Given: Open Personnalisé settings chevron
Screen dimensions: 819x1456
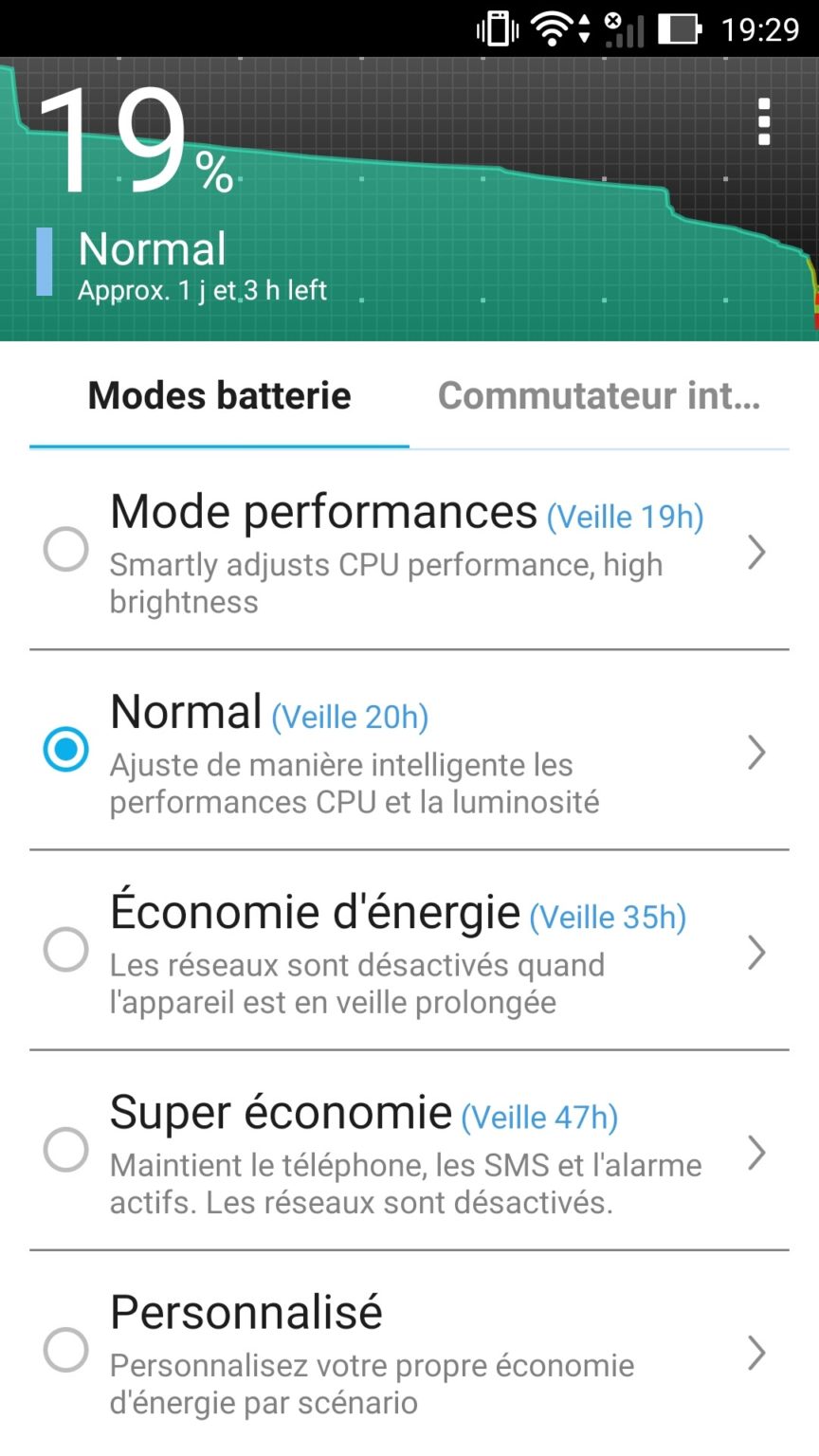Looking at the screenshot, I should 755,1353.
